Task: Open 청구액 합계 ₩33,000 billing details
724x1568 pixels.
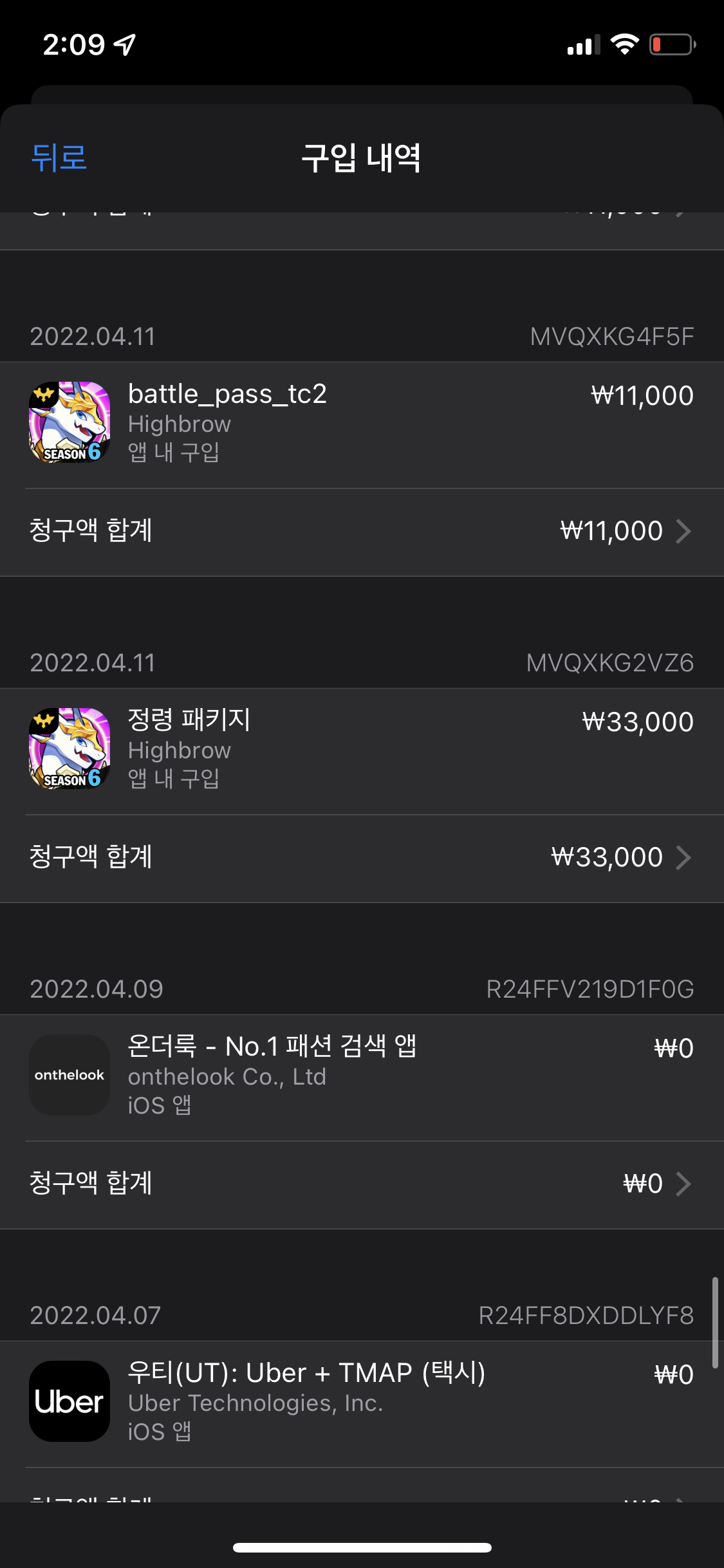Action: pos(360,857)
